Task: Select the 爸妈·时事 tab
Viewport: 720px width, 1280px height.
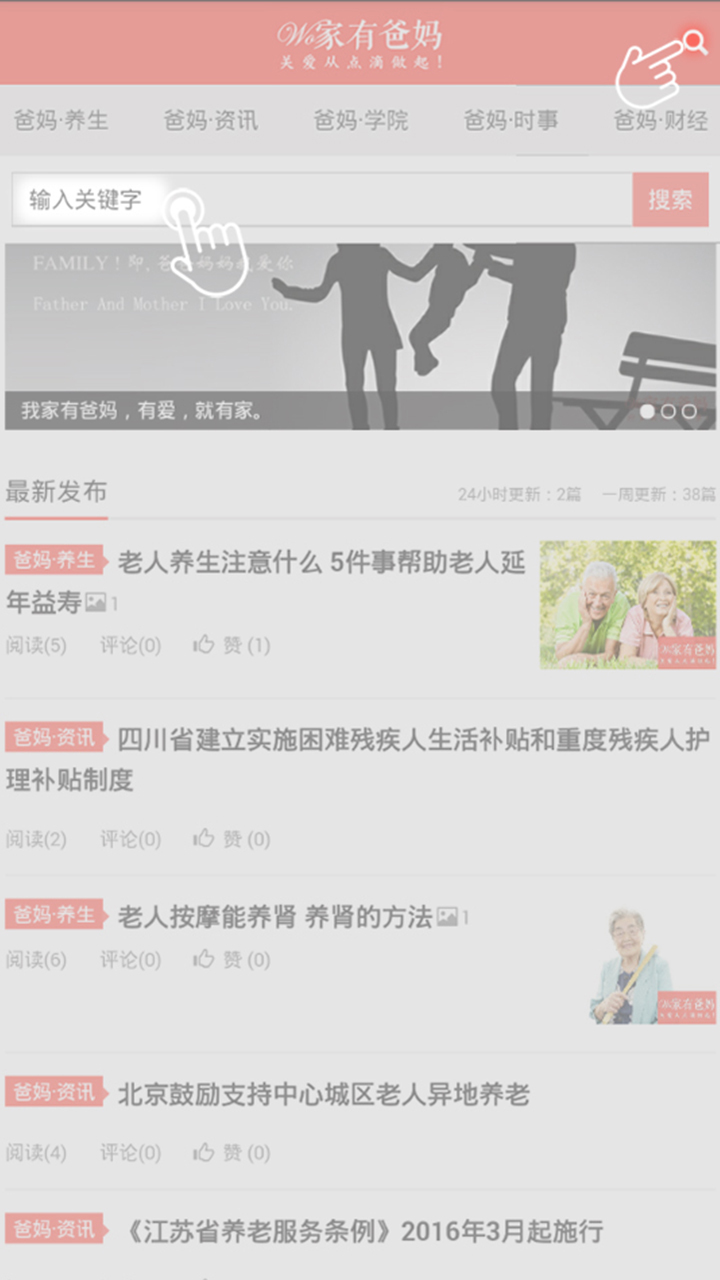Action: (x=511, y=121)
